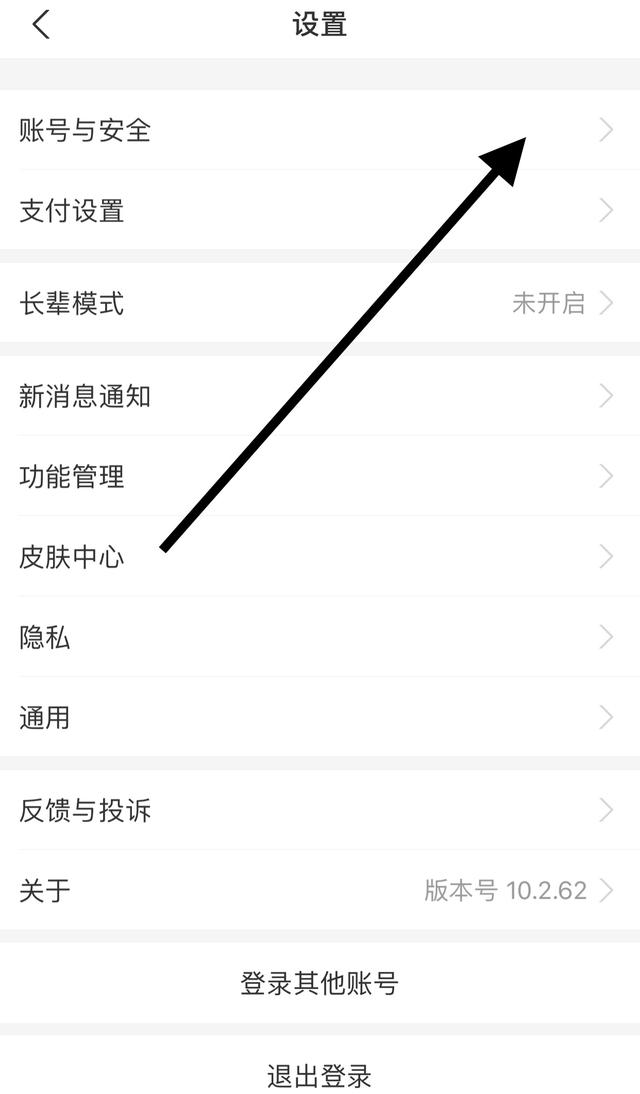
Task: Open 隐私 settings
Action: [x=320, y=637]
